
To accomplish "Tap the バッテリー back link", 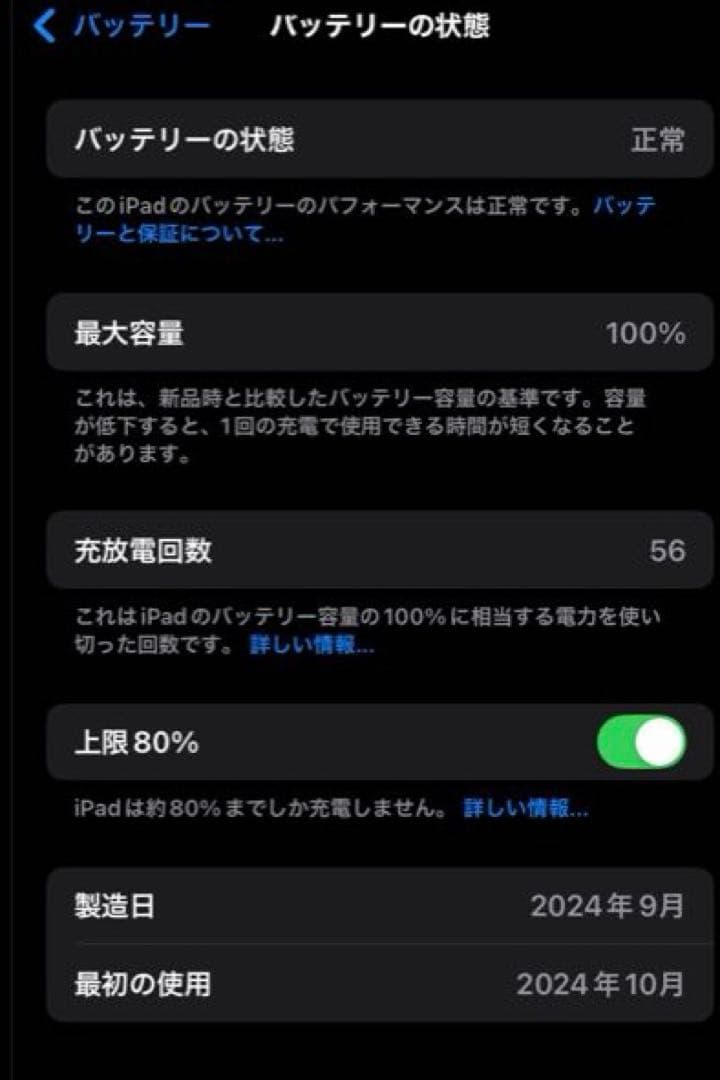I will pyautogui.click(x=102, y=28).
